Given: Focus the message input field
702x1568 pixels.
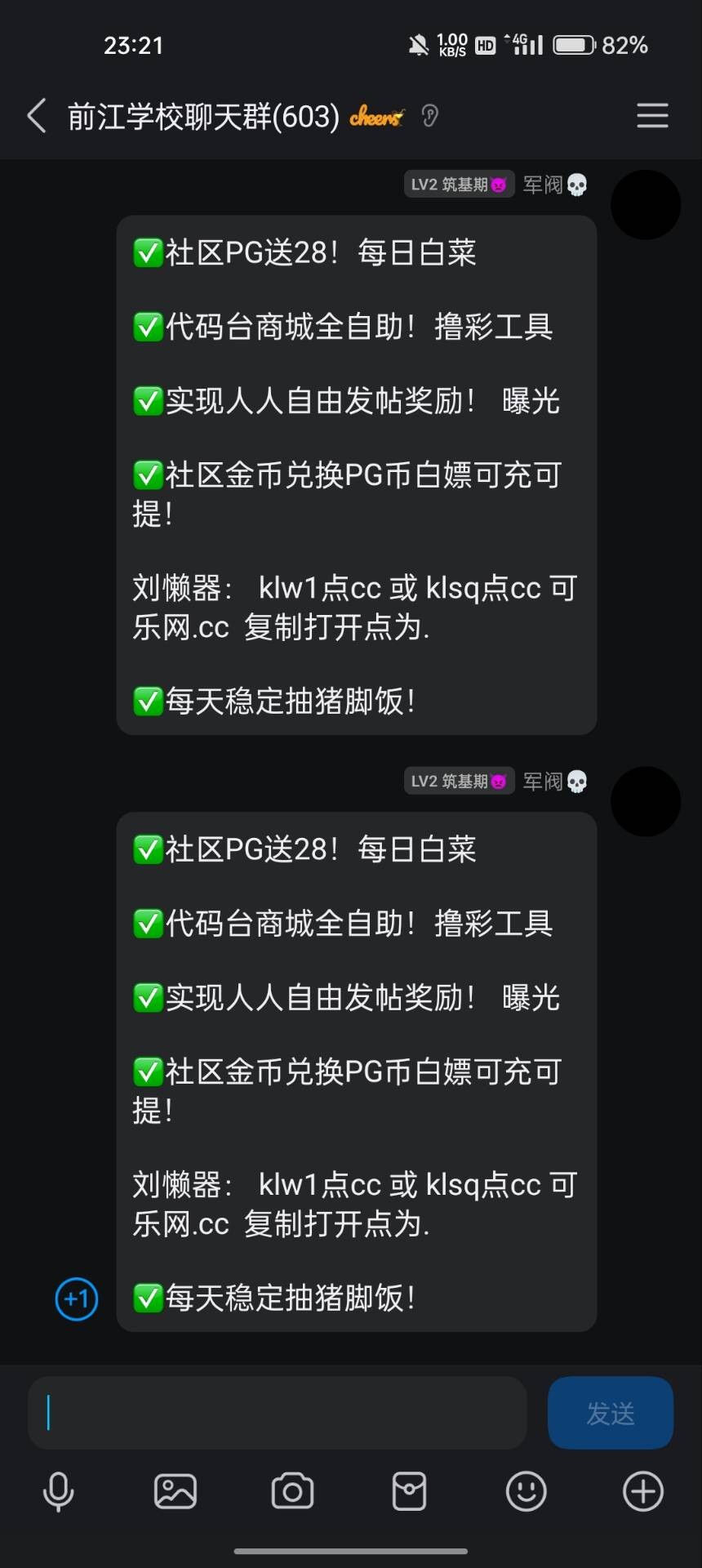Looking at the screenshot, I should point(278,1413).
